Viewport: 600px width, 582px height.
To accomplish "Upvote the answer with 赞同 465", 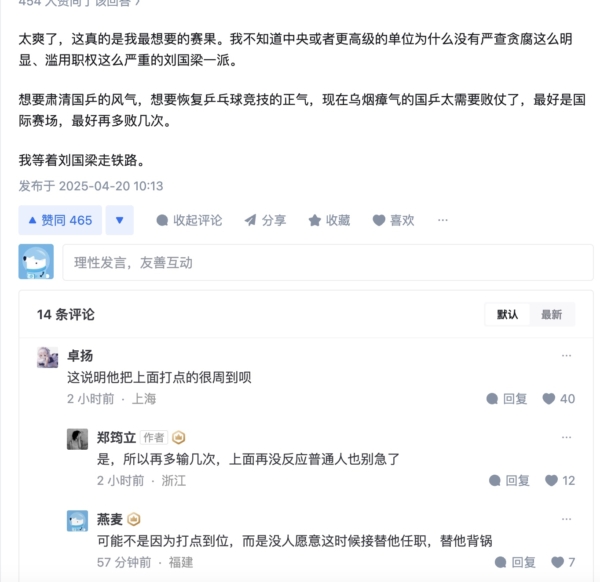I will (x=60, y=220).
